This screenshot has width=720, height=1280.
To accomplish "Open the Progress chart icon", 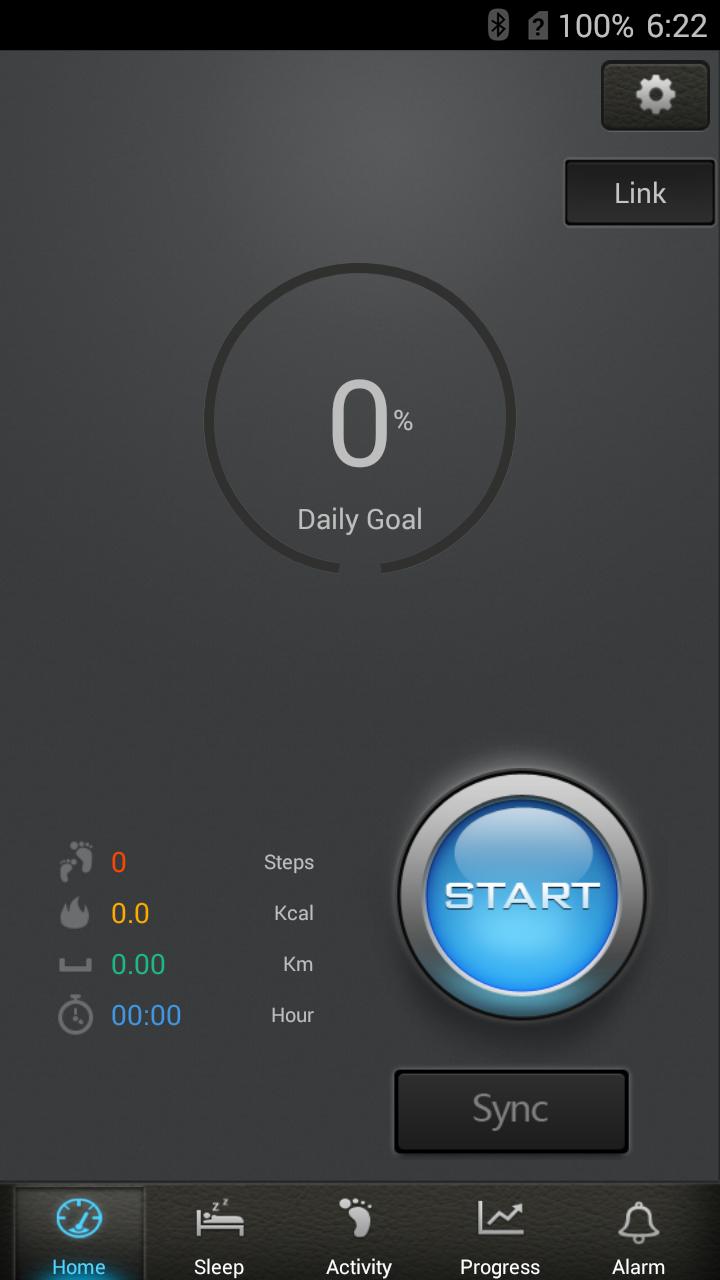I will tap(498, 1218).
